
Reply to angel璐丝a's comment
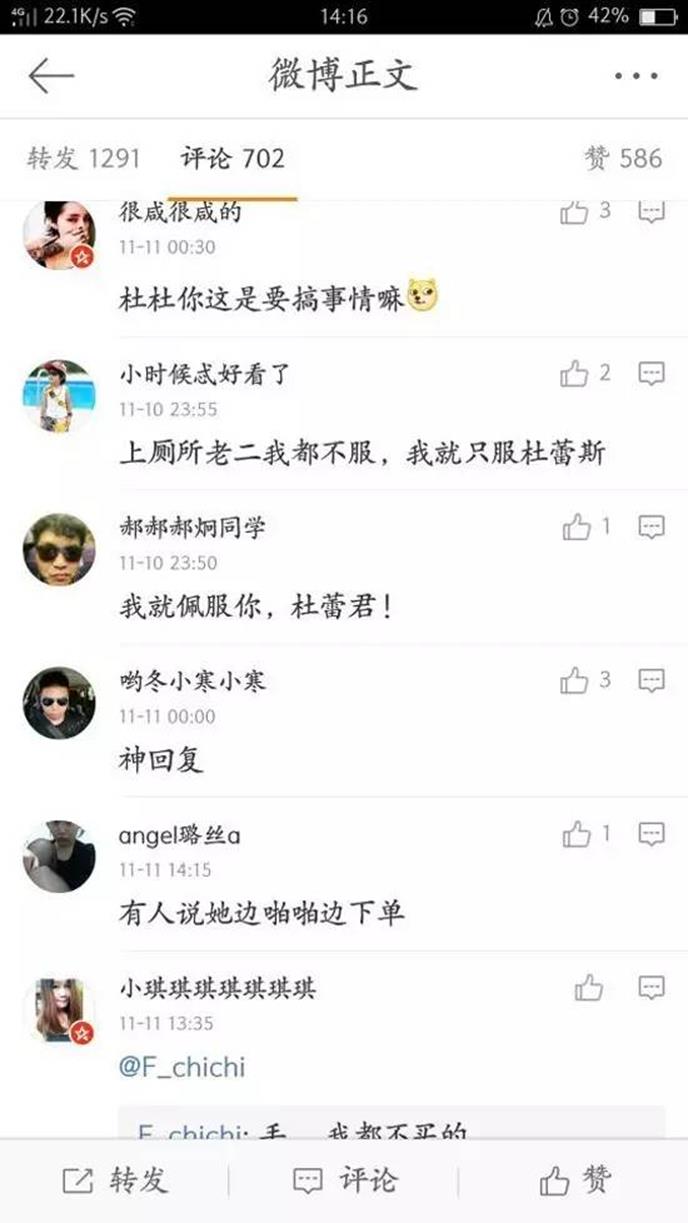[651, 834]
